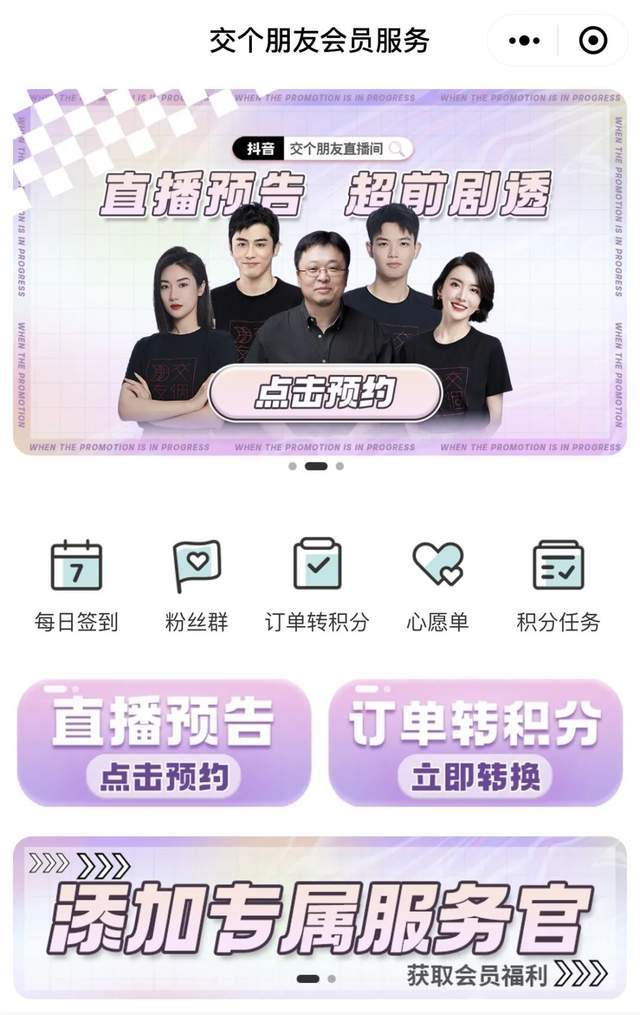Open the 直播预告 card to reserve
Viewport: 640px width, 1015px height.
click(x=164, y=742)
